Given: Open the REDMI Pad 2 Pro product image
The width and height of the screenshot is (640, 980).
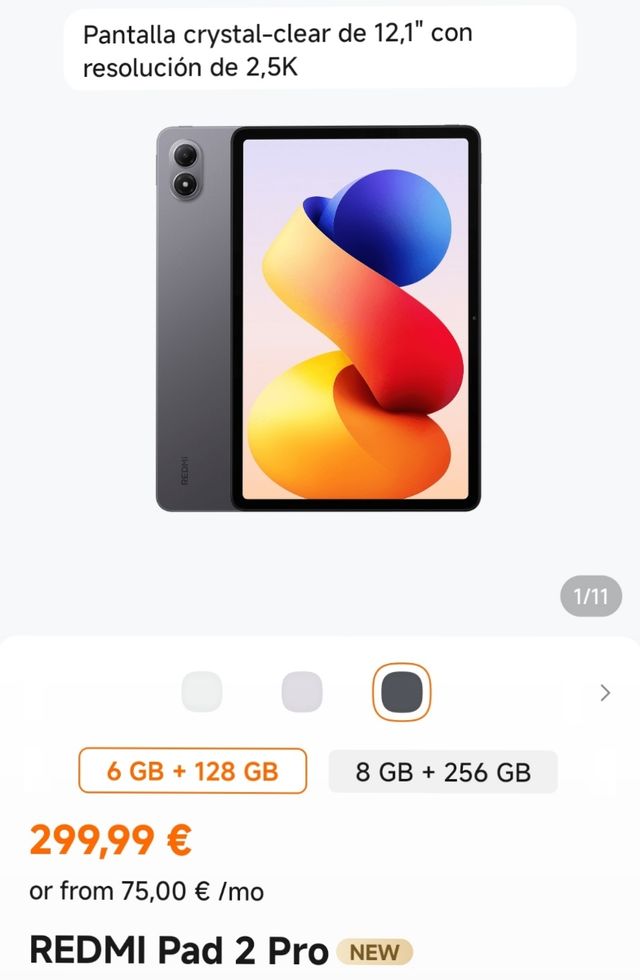Looking at the screenshot, I should point(318,318).
